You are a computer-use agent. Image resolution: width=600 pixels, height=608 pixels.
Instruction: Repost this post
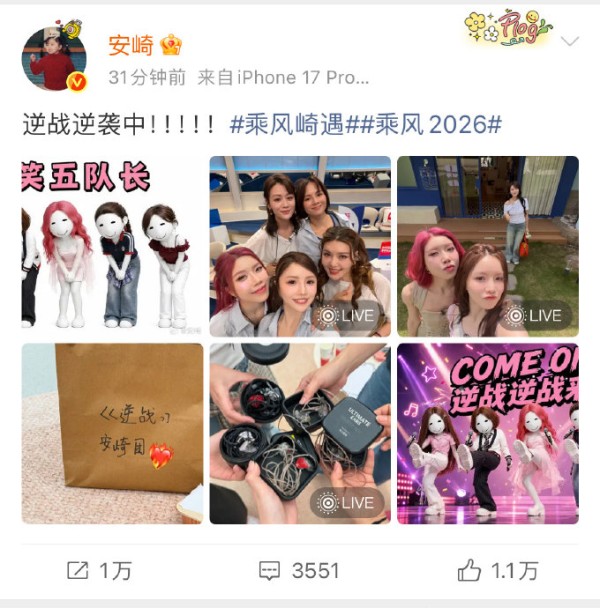[100, 571]
